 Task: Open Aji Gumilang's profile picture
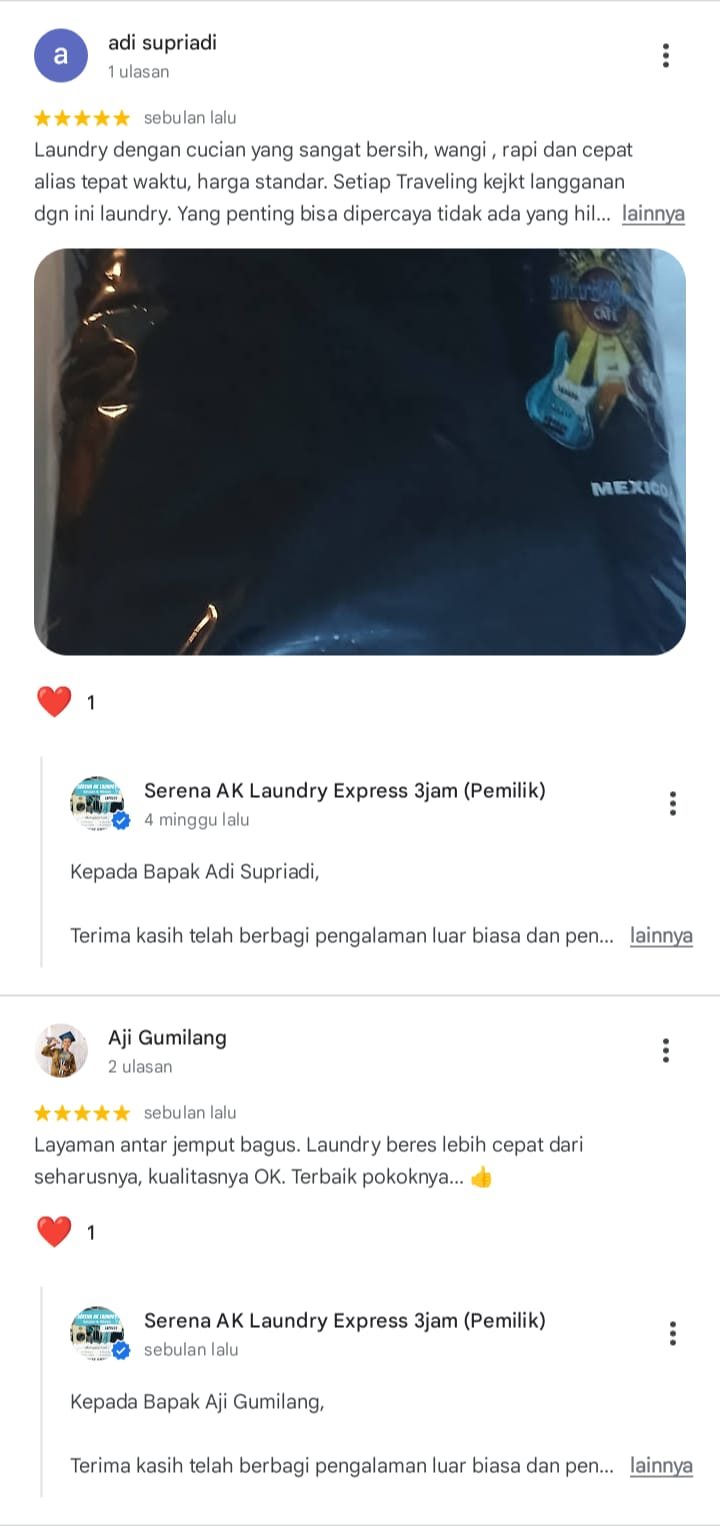(x=61, y=1051)
